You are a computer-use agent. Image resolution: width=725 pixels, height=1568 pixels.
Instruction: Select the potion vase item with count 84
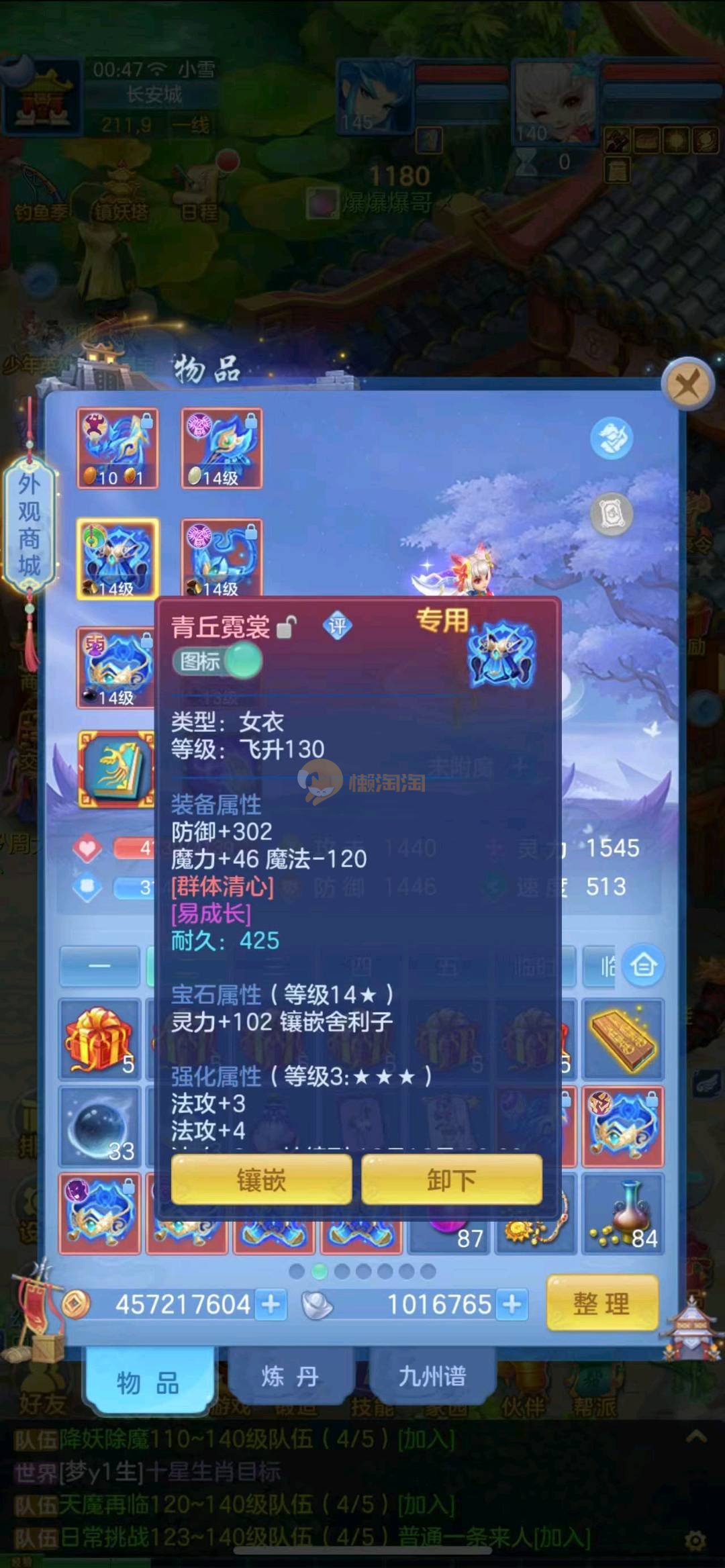(623, 1214)
